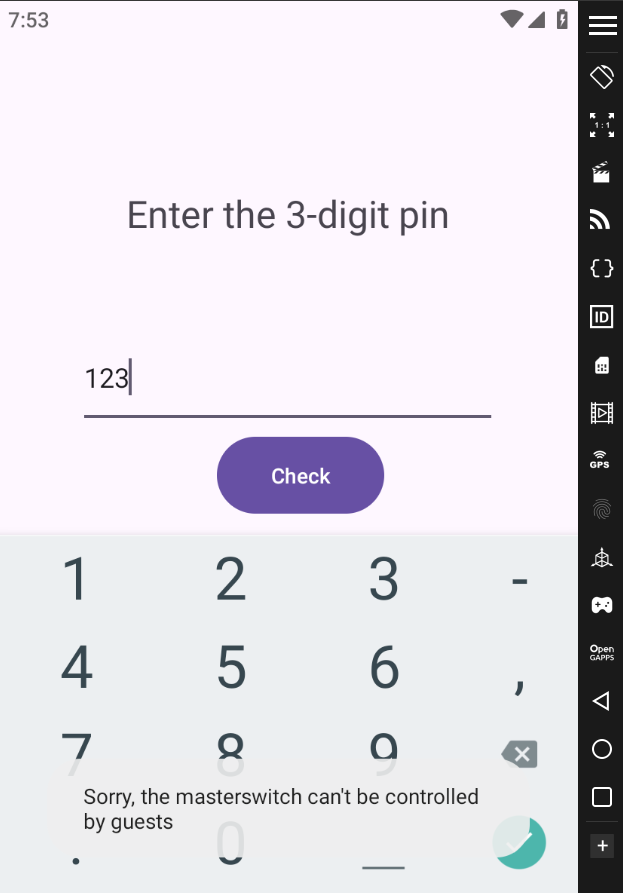Type digit 5 on the keypad
Screen dimensions: 623x893
231,667
